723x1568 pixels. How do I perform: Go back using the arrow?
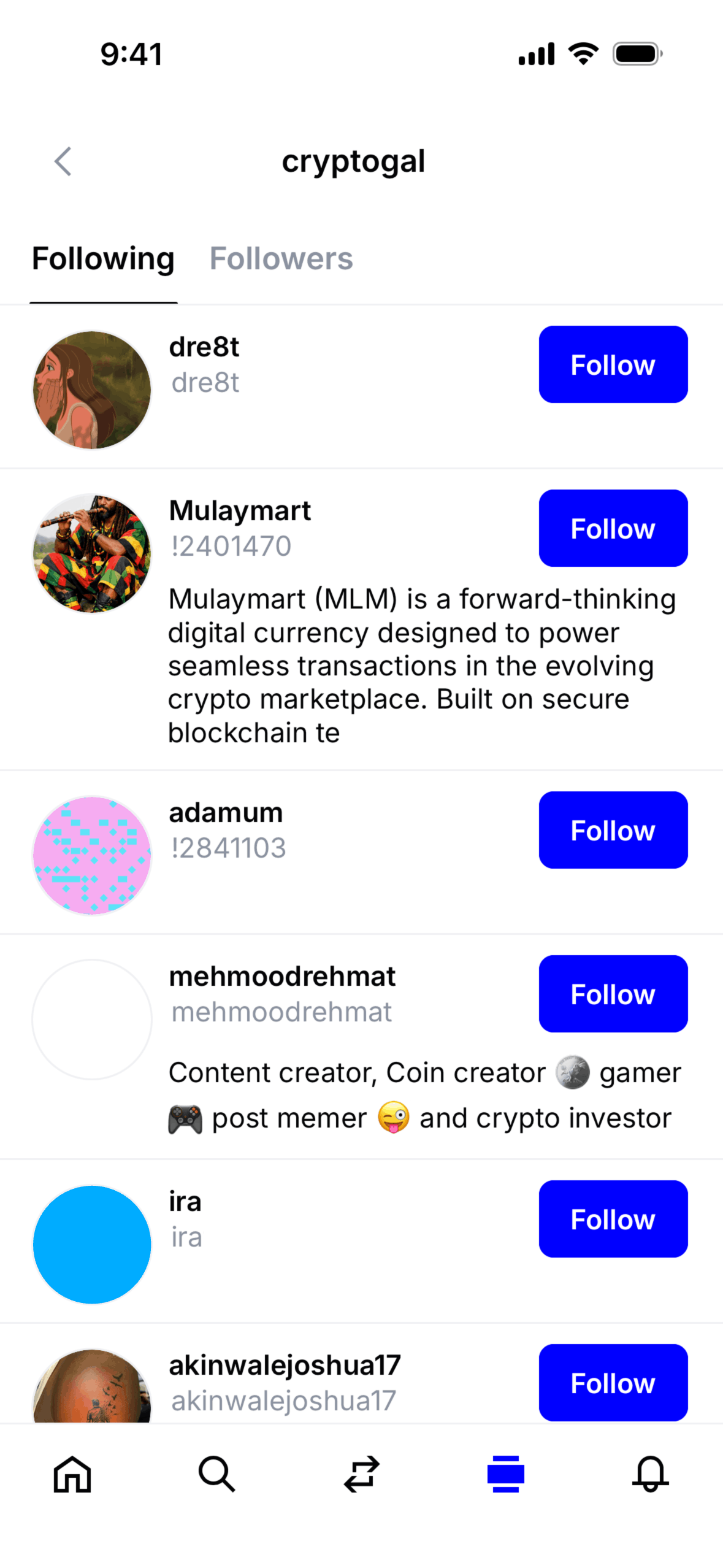63,161
